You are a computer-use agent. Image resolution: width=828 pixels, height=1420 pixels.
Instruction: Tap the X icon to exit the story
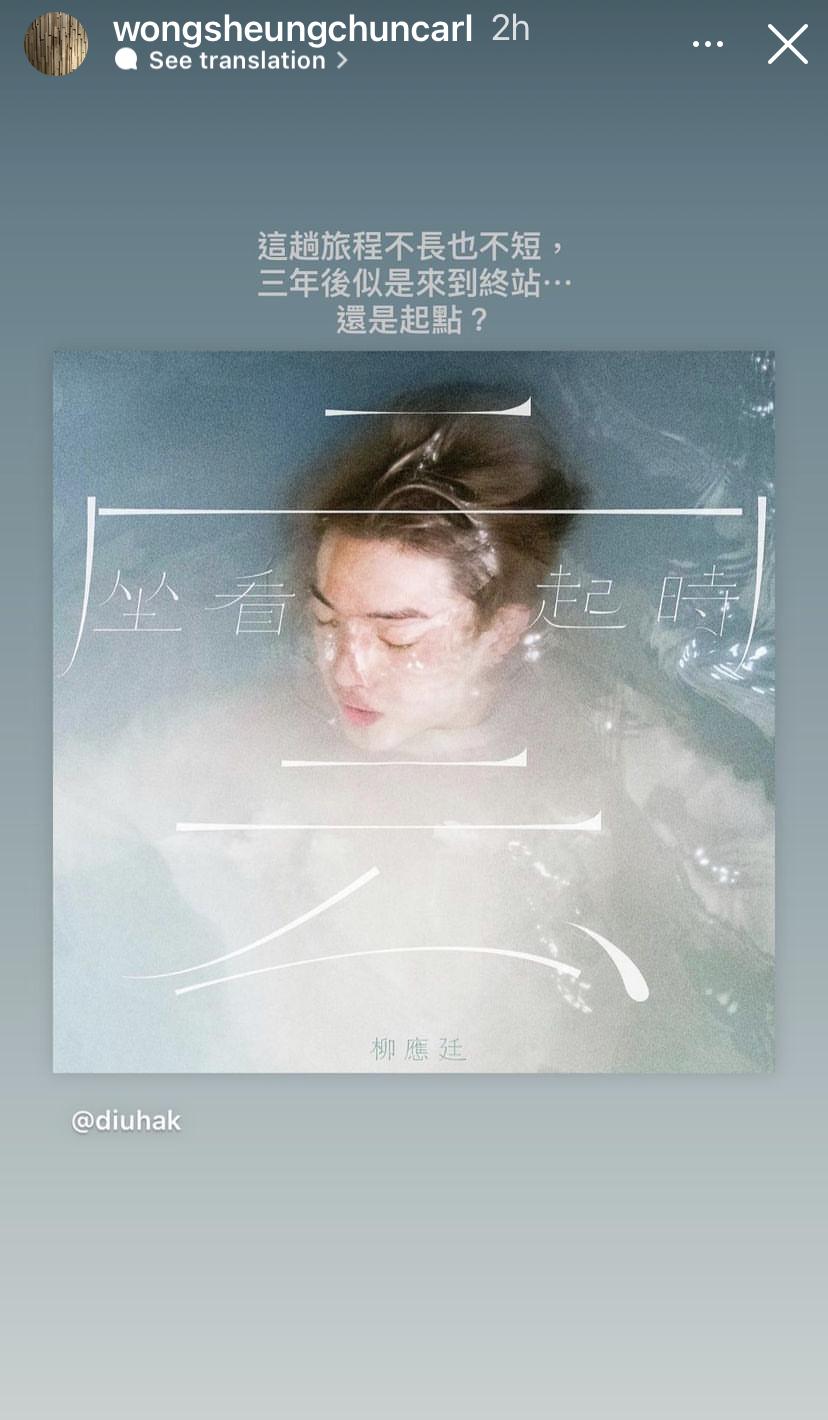(x=787, y=44)
